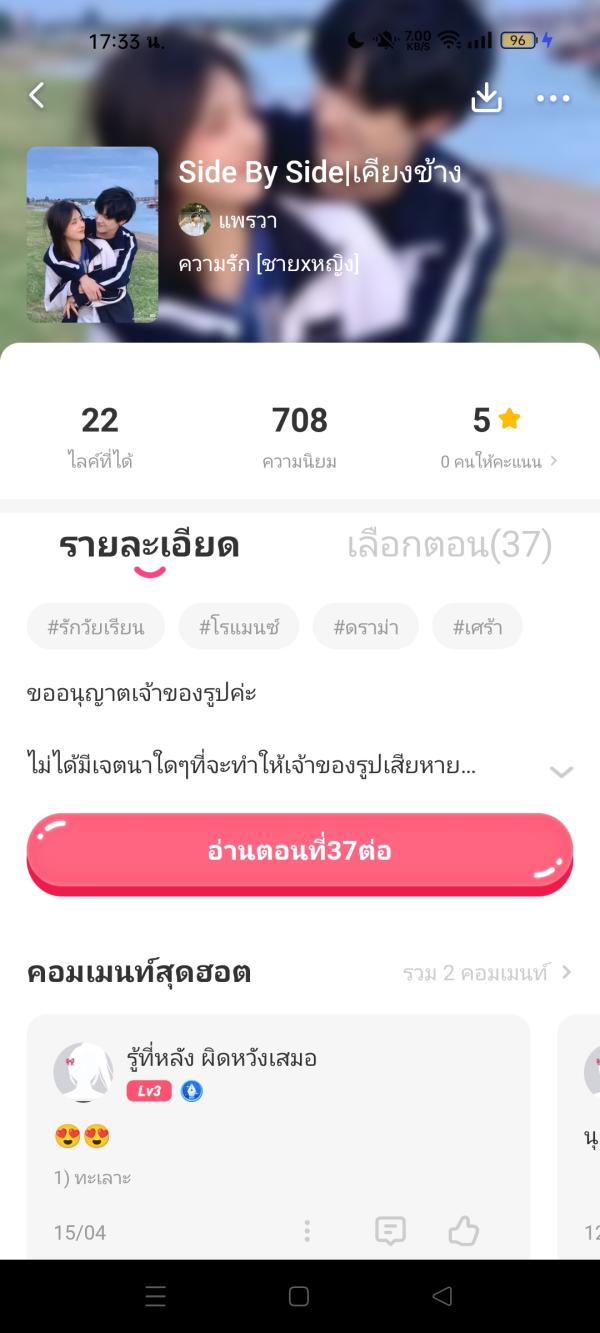The image size is (600, 1333).
Task: Open ratings via 0 คนให้คะแนน
Action: tap(499, 462)
